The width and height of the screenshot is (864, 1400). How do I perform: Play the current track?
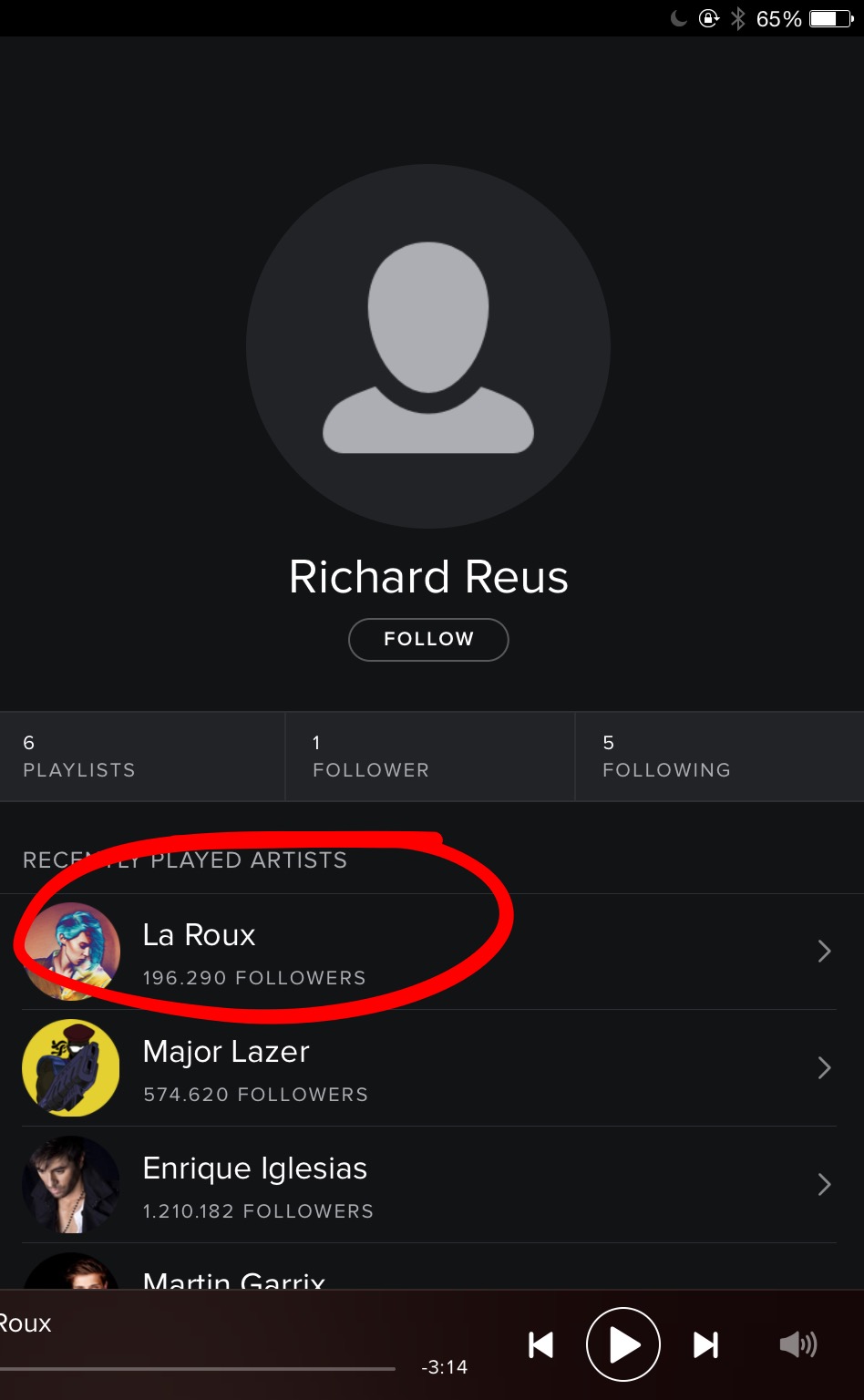(x=623, y=1344)
